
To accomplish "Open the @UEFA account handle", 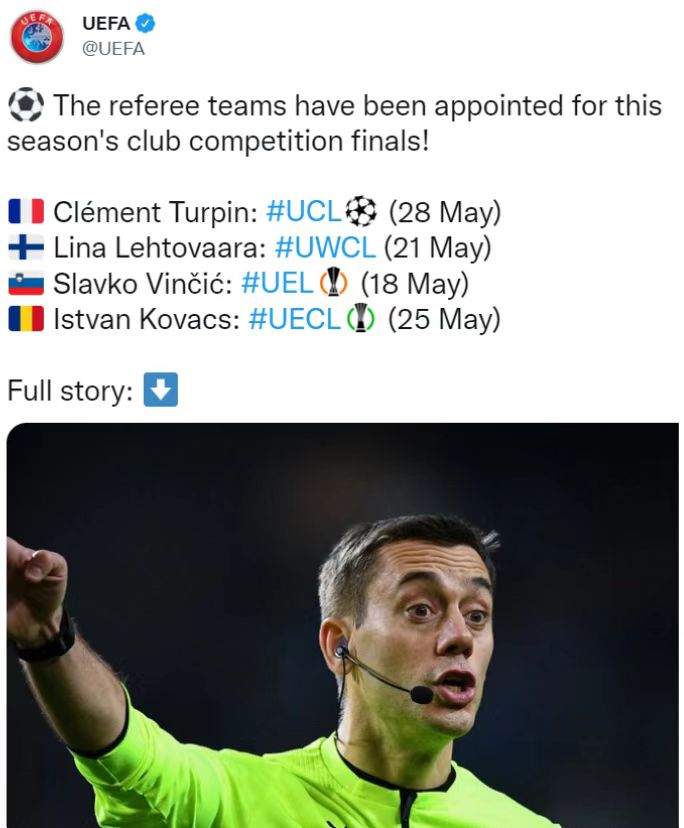I will (x=112, y=50).
